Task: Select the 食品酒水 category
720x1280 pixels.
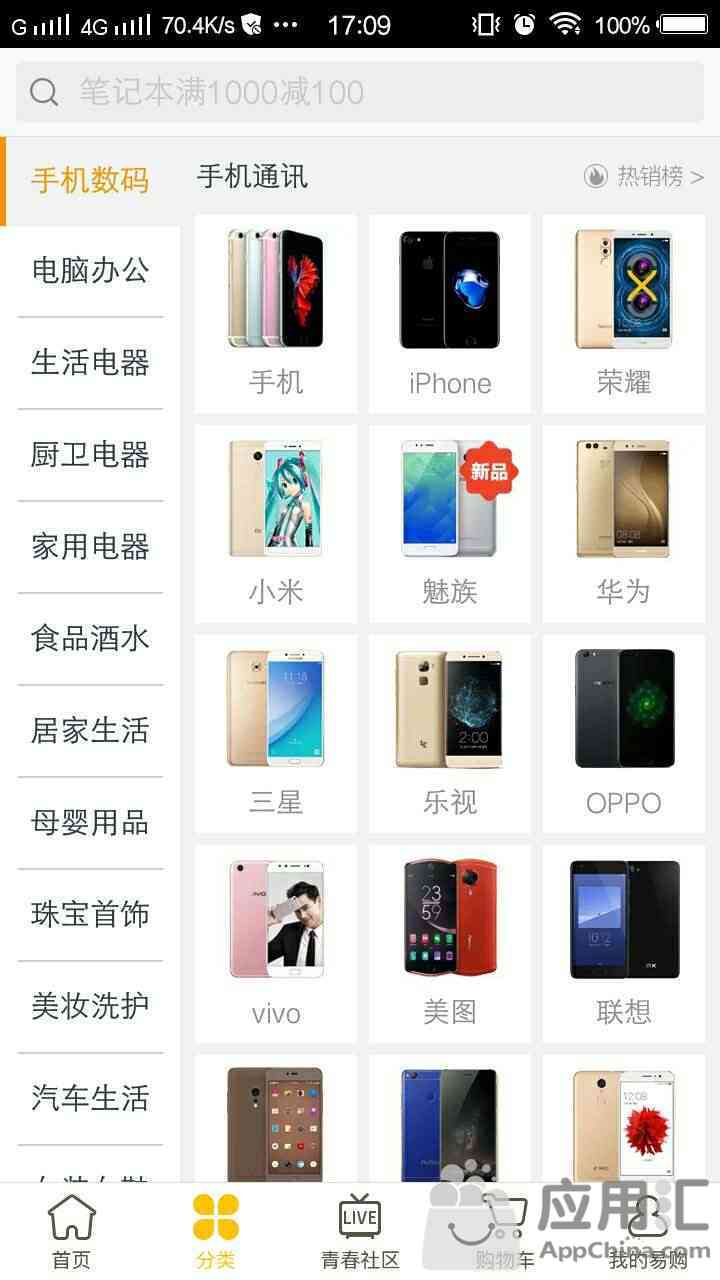Action: pos(90,638)
